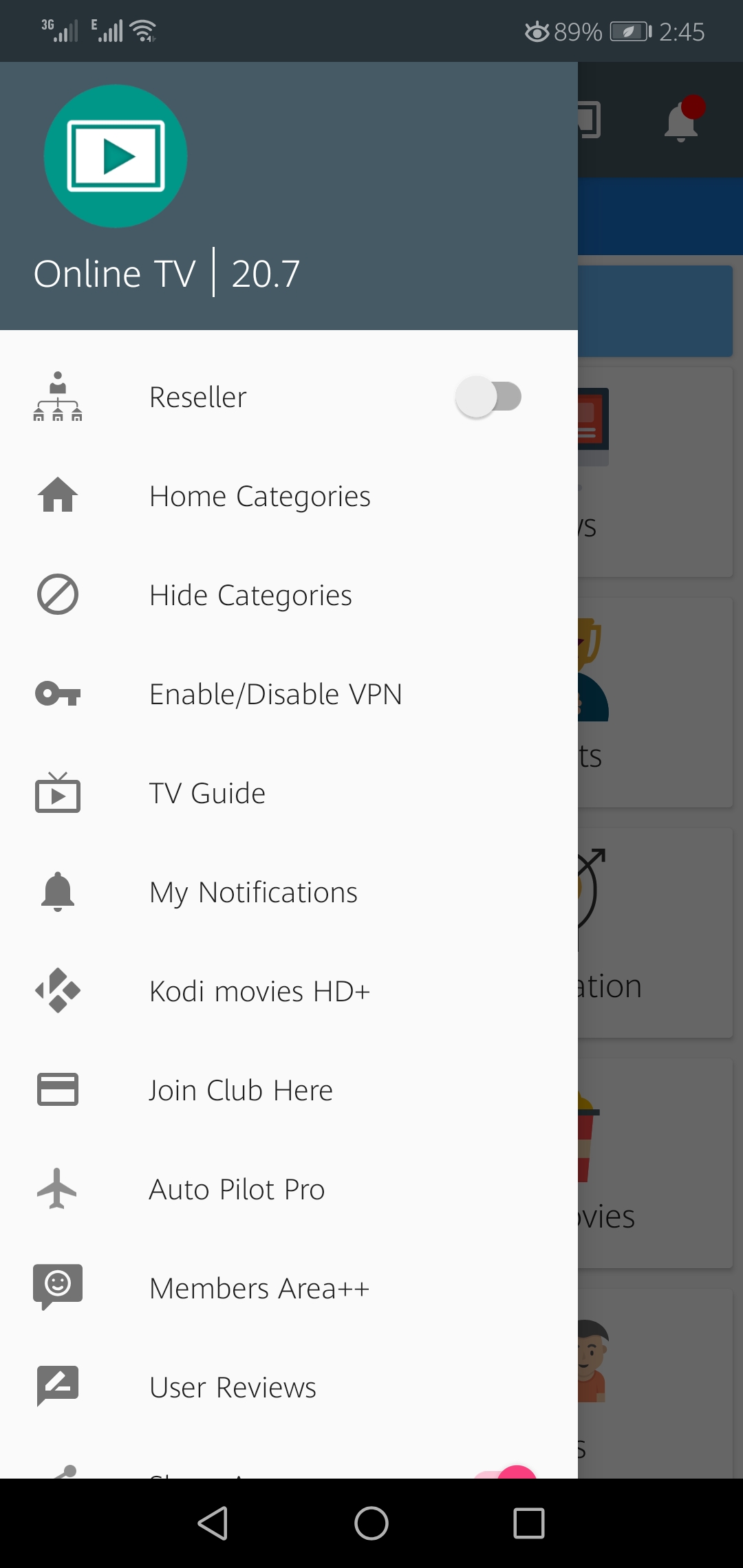Launch Auto Pilot Pro

click(x=237, y=1189)
